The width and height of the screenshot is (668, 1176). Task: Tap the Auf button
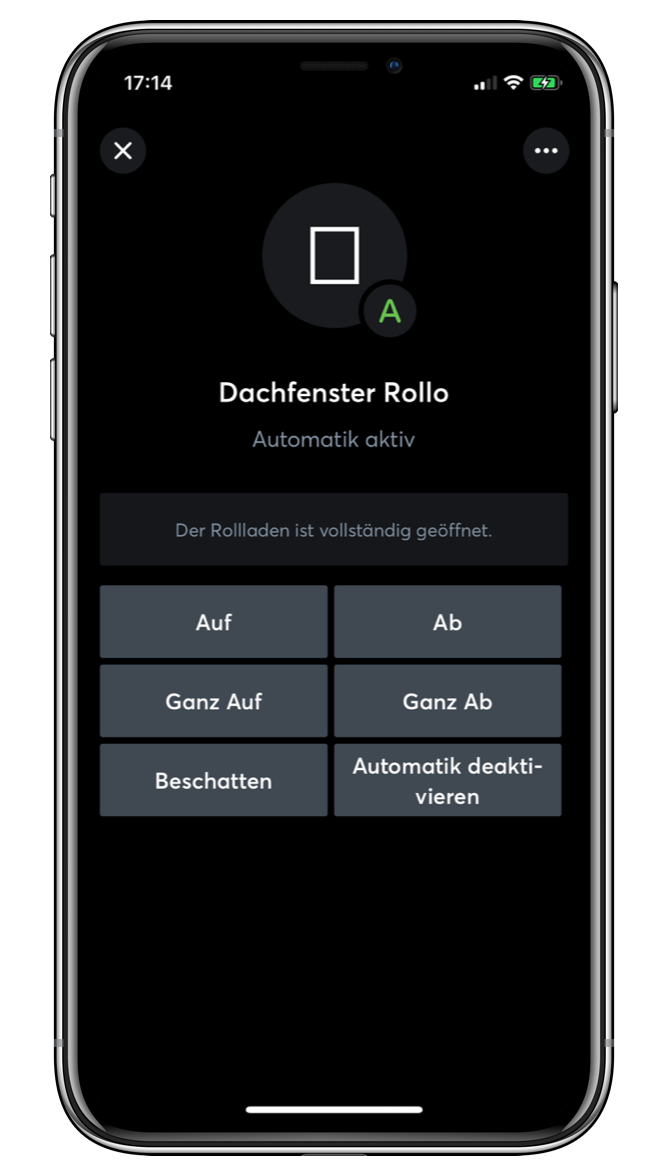point(213,622)
